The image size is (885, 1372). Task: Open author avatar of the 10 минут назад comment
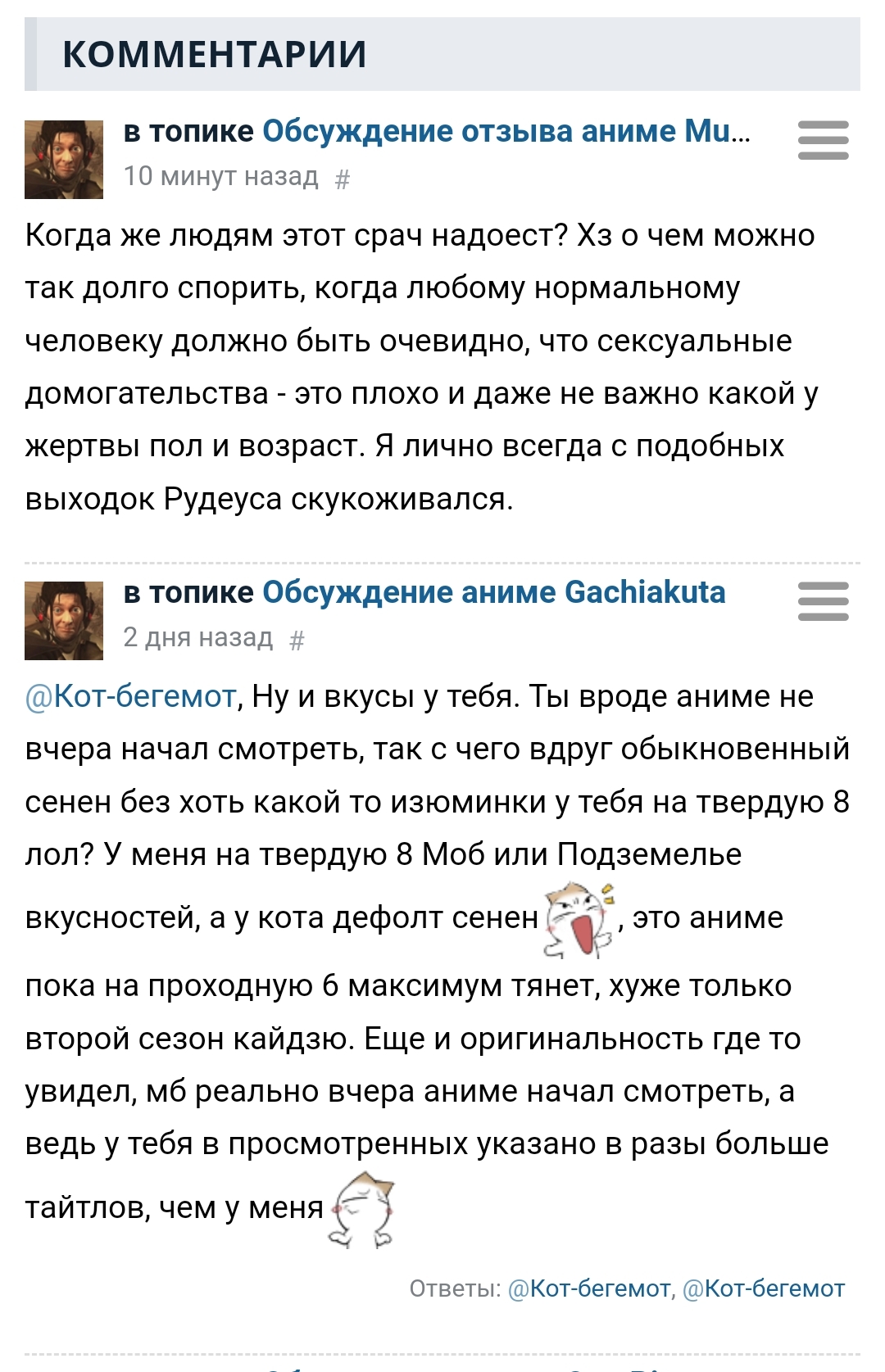click(64, 160)
